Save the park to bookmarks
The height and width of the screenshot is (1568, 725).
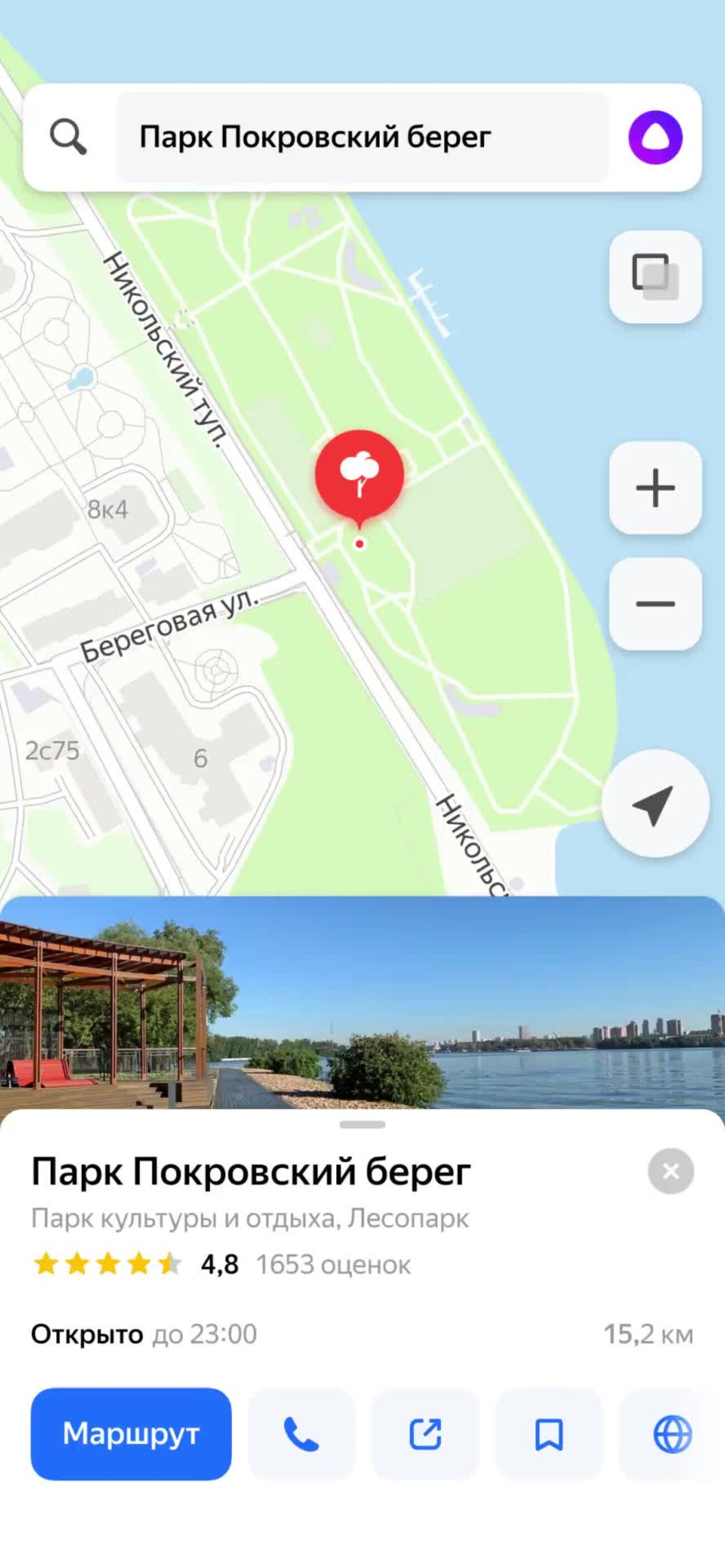point(549,1434)
